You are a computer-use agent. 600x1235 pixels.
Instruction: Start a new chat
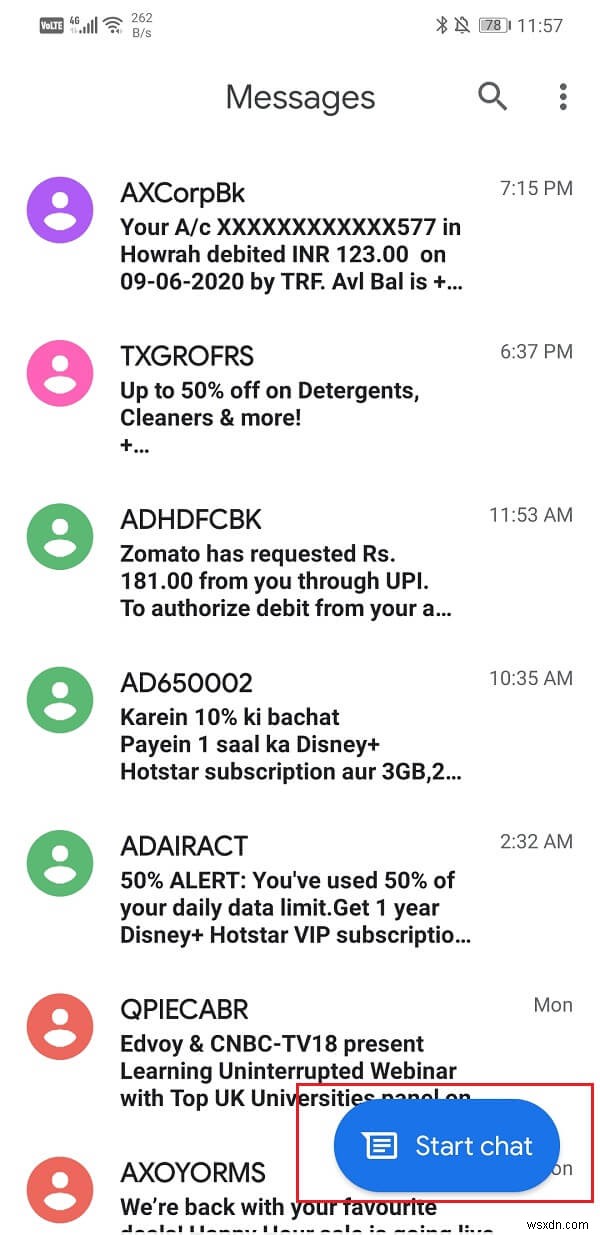point(447,1145)
